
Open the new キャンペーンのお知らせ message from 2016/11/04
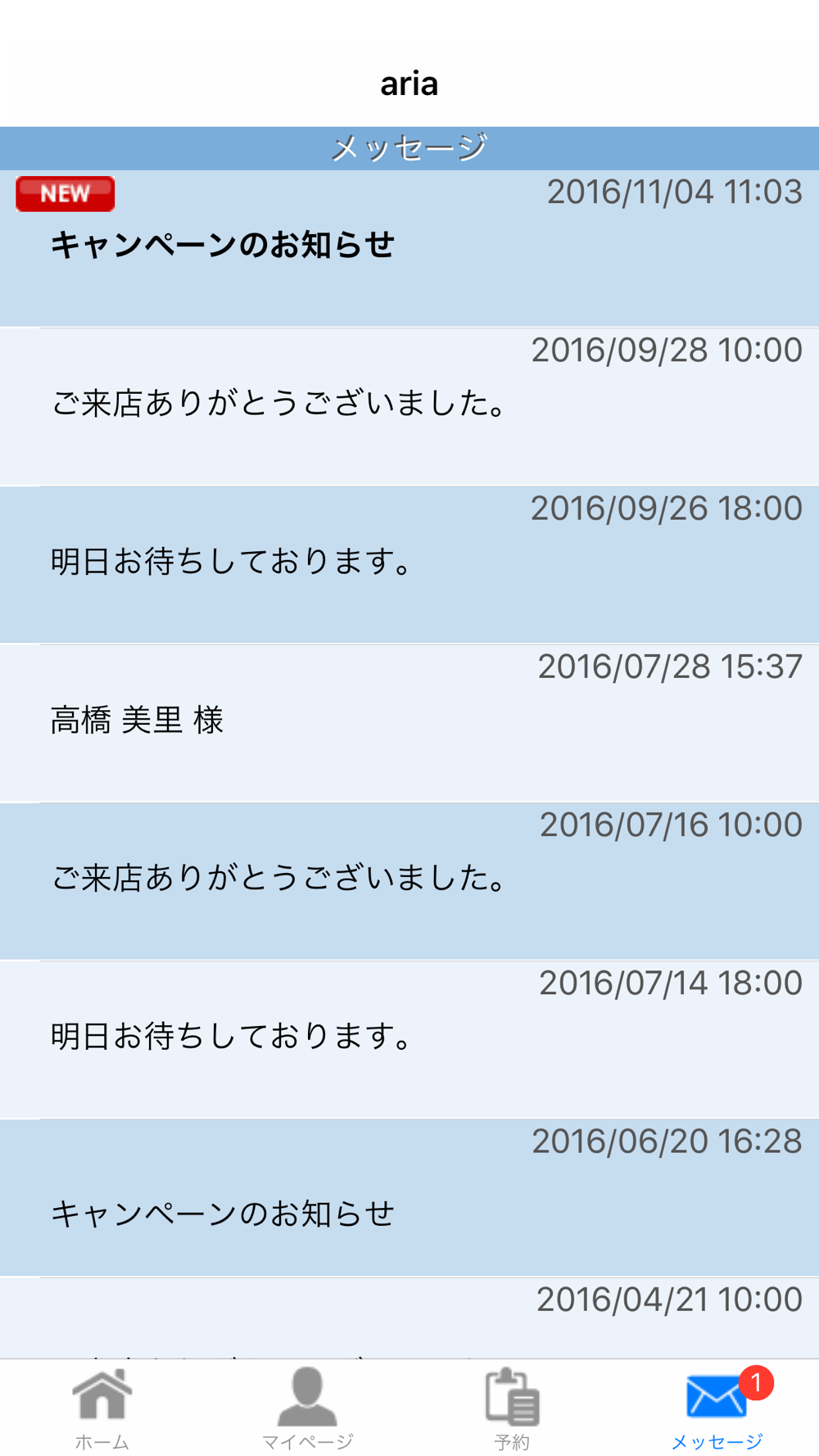tap(409, 247)
